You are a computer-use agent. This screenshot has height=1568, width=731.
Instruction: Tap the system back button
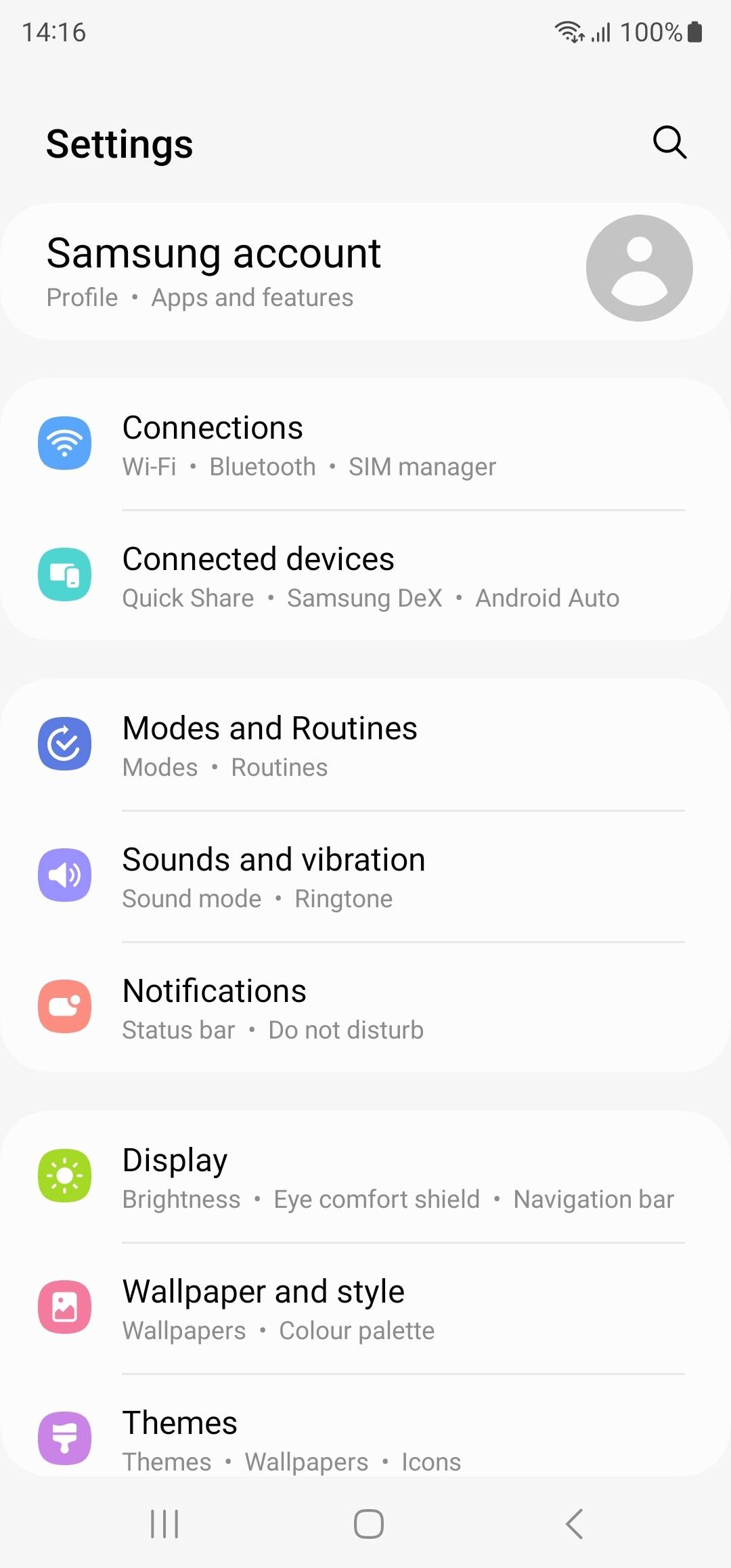(x=574, y=1524)
